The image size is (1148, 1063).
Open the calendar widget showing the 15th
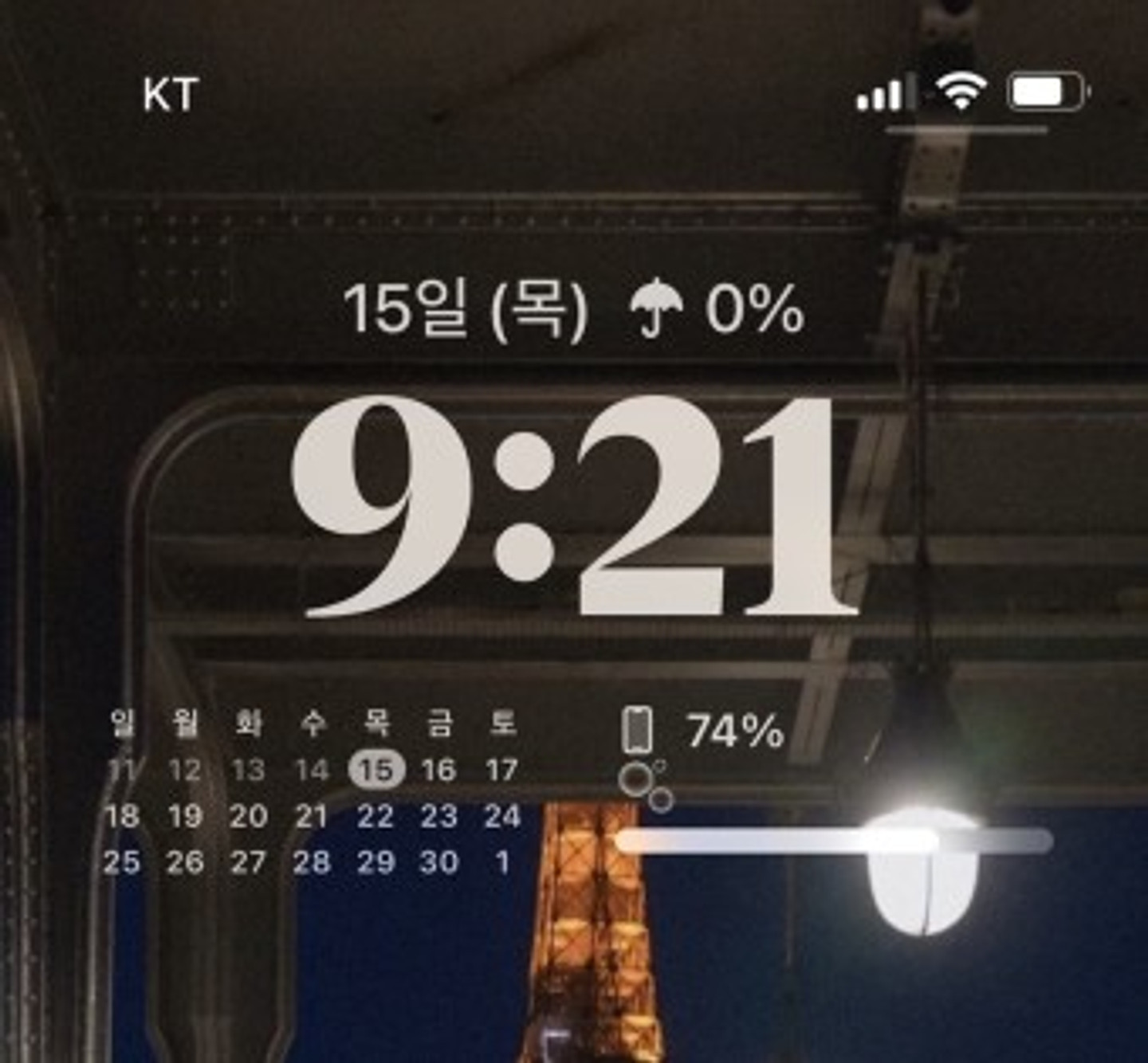pyautogui.click(x=313, y=793)
